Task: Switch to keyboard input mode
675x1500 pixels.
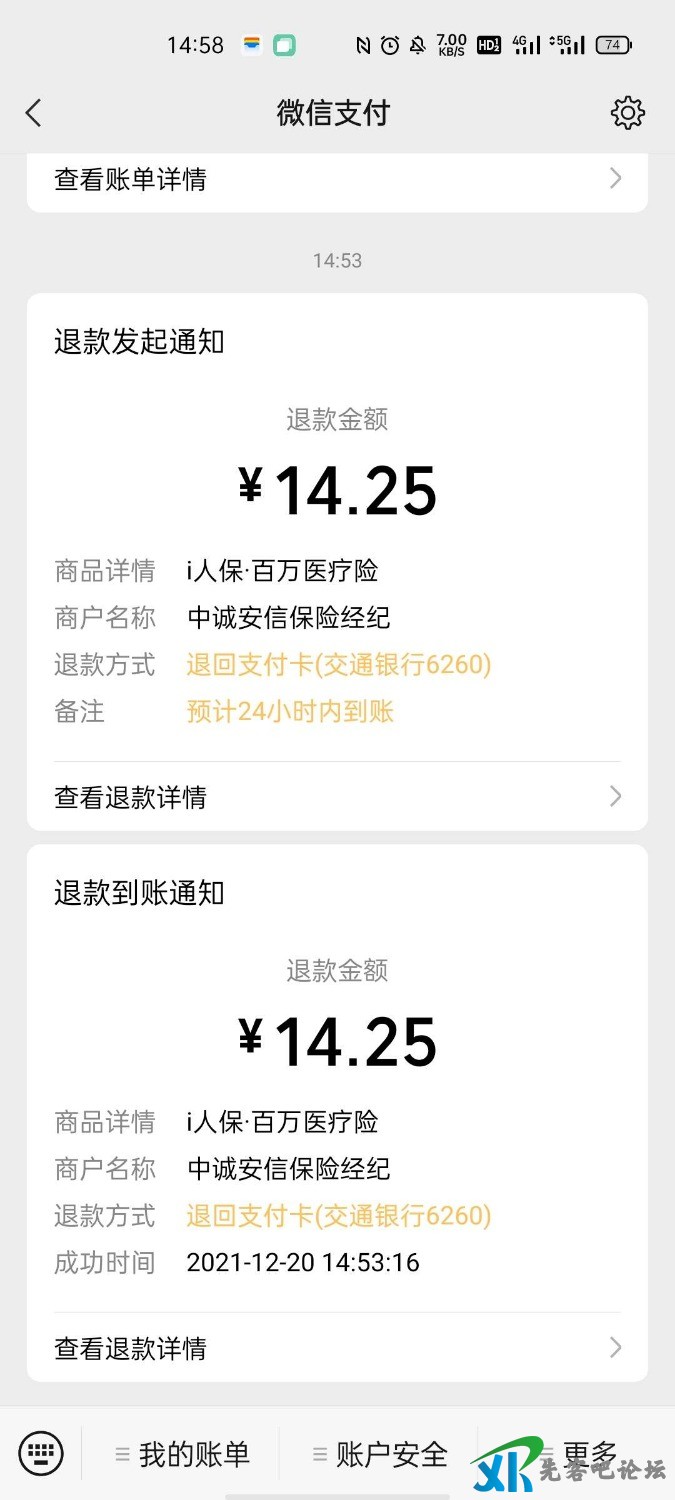Action: (x=41, y=1453)
